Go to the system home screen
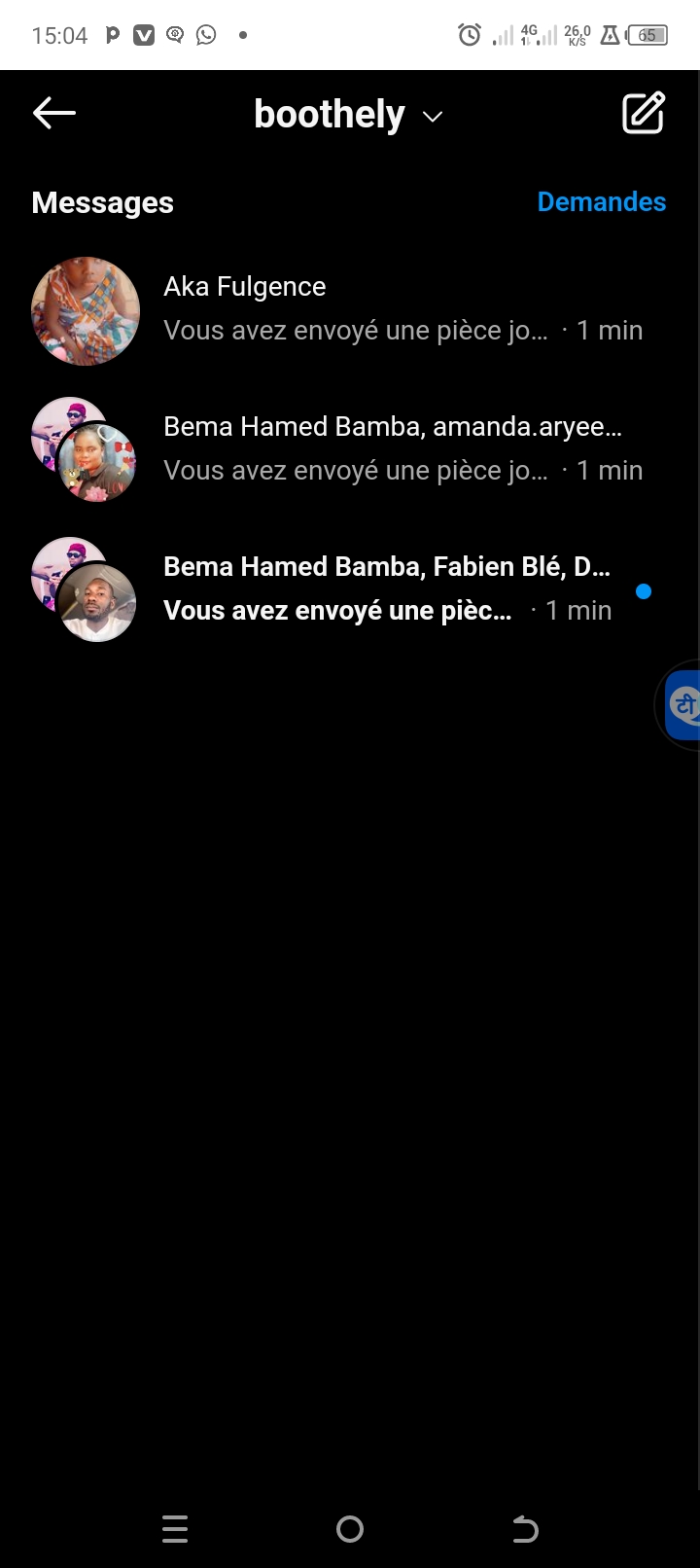 350,1529
